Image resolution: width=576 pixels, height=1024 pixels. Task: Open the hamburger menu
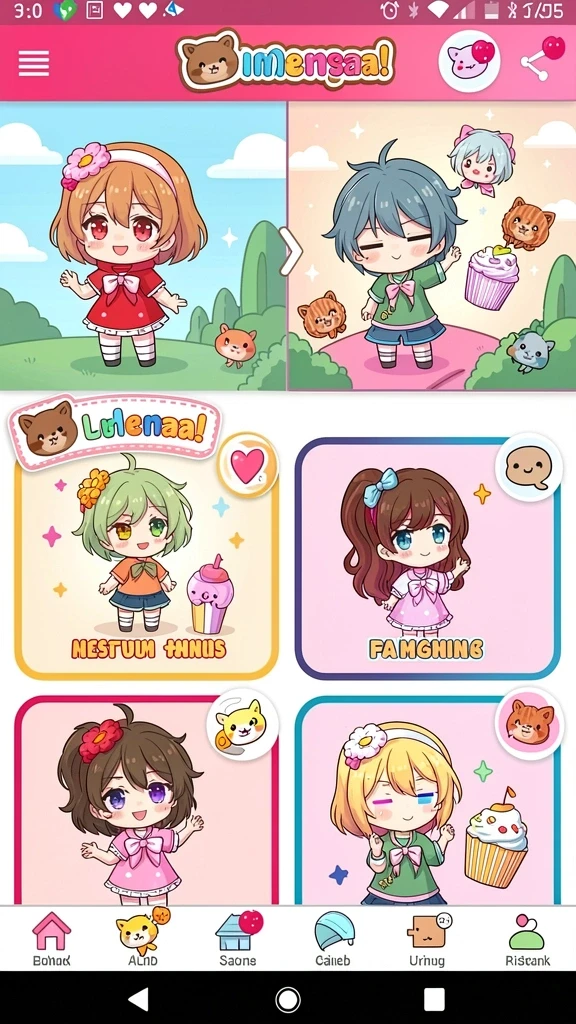(34, 63)
